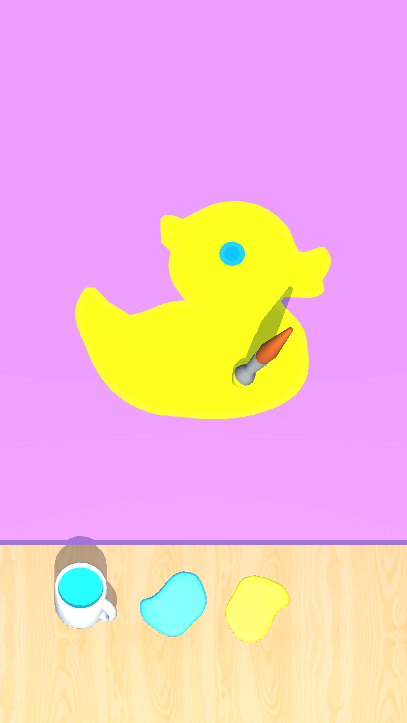This screenshot has height=723, width=407.
Task: Pick the yellow paint blob
Action: coord(257,608)
